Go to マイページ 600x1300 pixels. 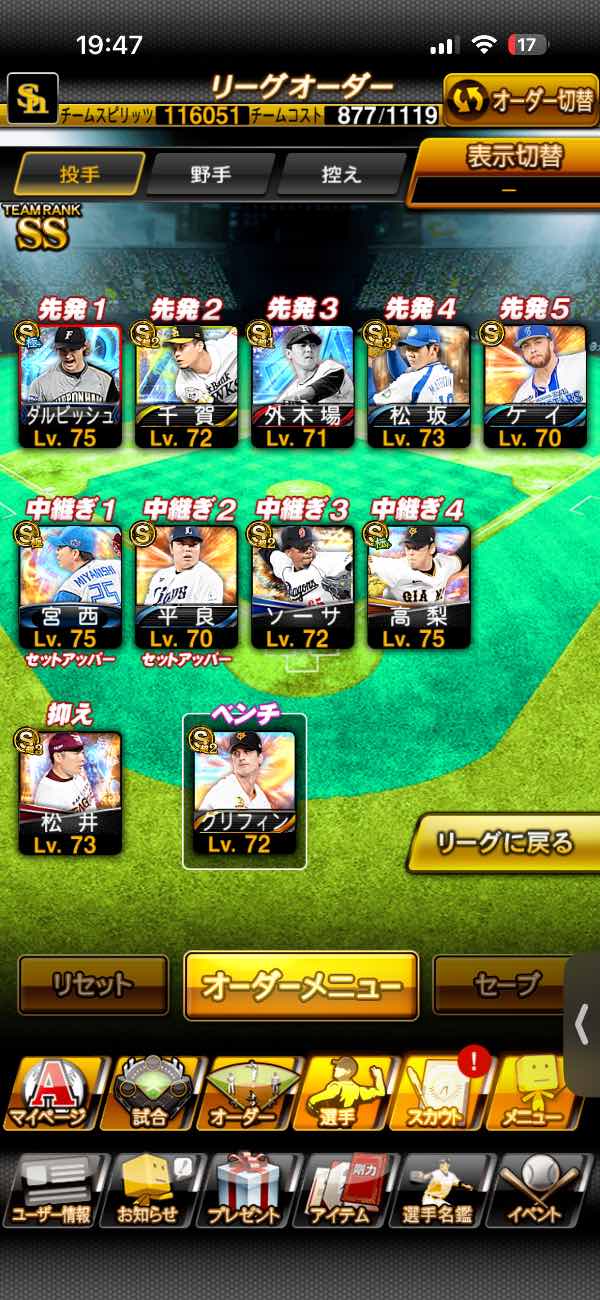tap(51, 1093)
